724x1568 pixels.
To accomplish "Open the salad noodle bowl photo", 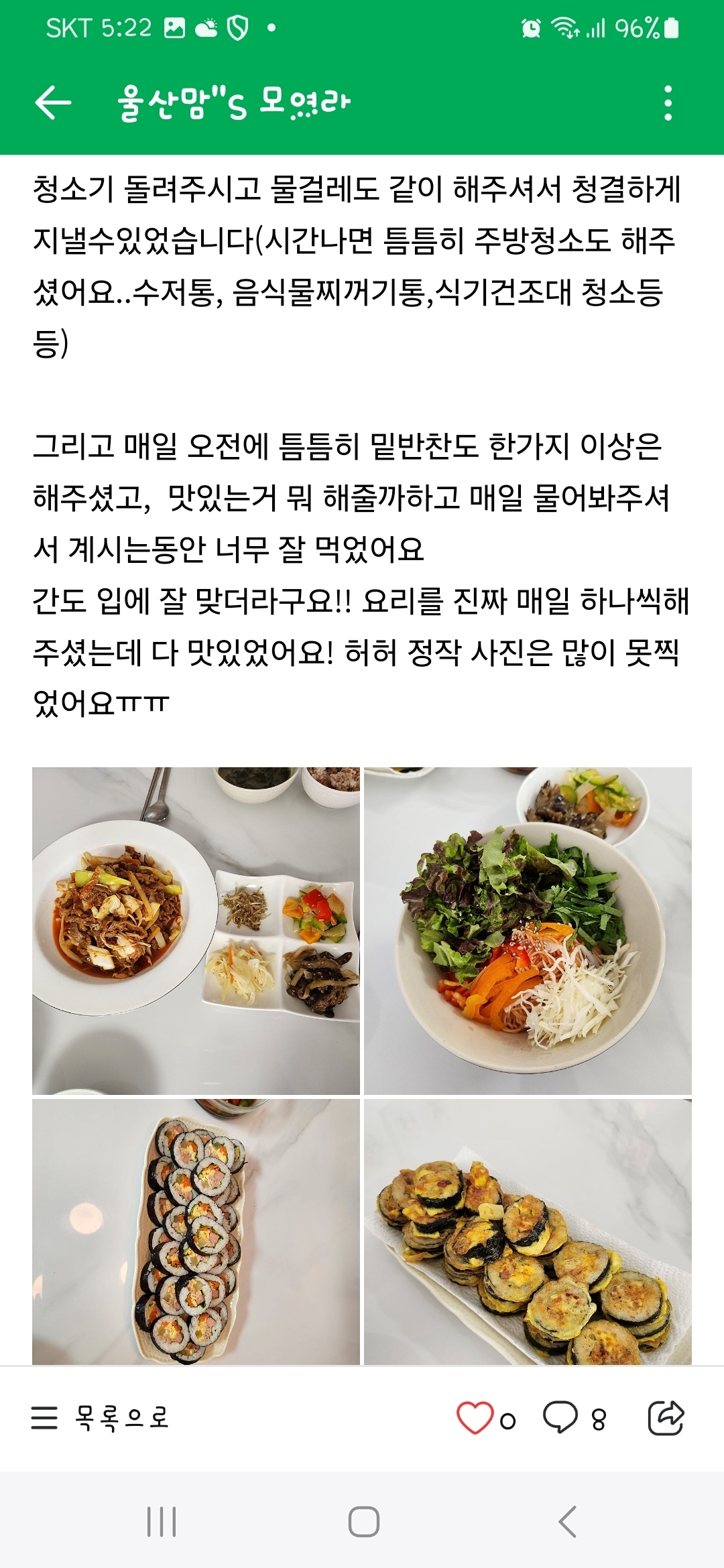I will tap(528, 931).
